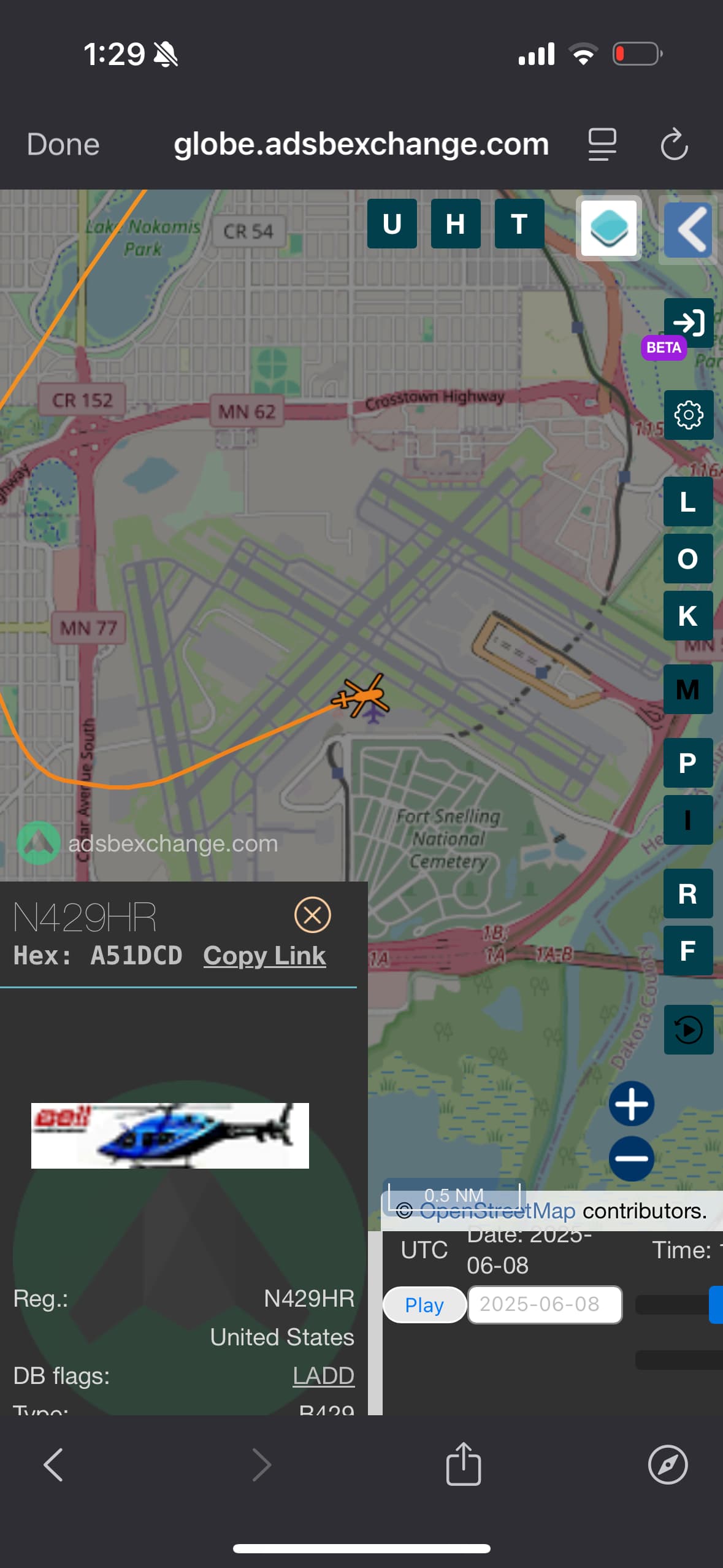The width and height of the screenshot is (723, 1568).
Task: Open the LADD database flag link
Action: pyautogui.click(x=323, y=1375)
